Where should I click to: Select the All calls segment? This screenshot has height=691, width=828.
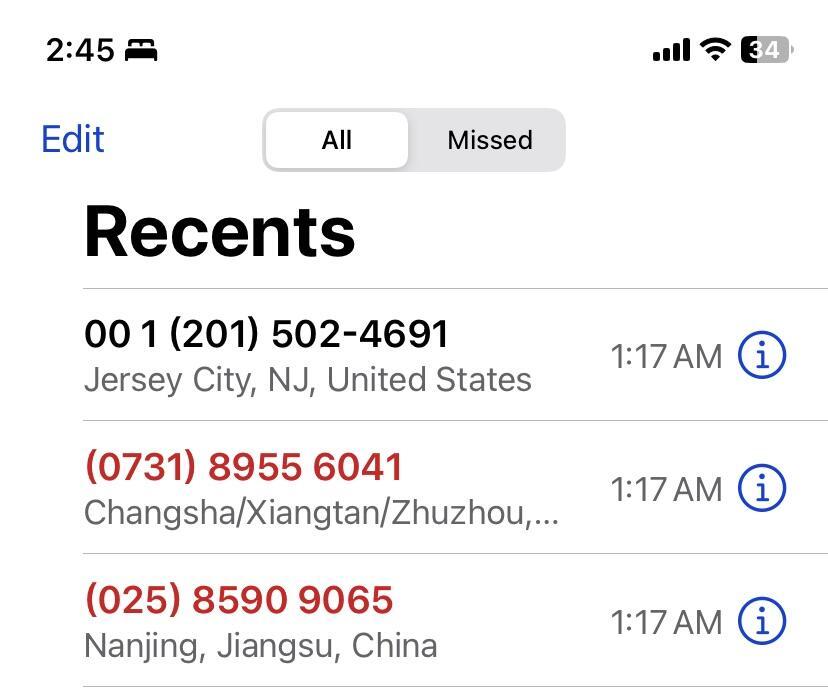tap(337, 140)
